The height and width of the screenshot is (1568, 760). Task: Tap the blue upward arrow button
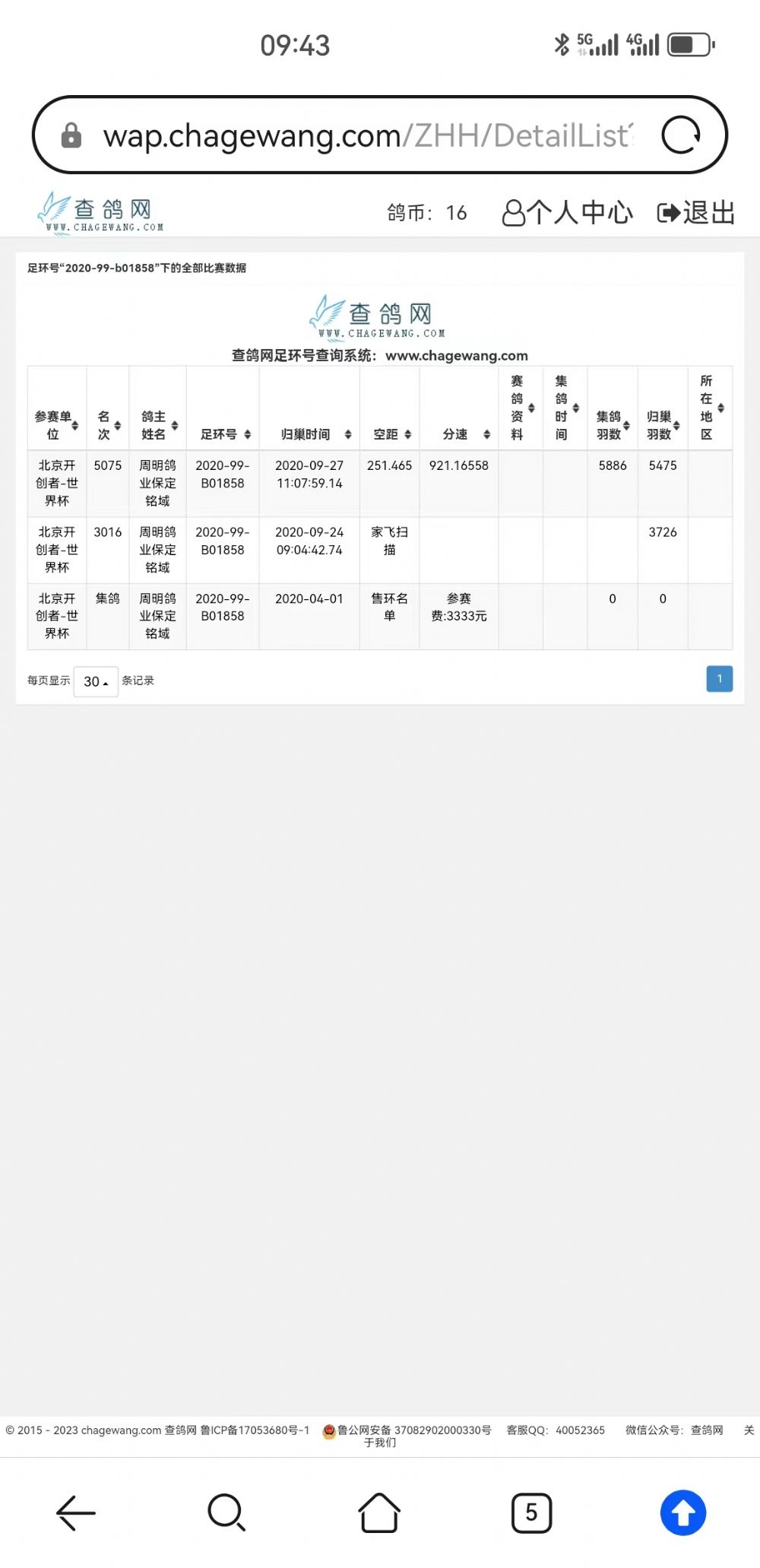pos(682,1512)
